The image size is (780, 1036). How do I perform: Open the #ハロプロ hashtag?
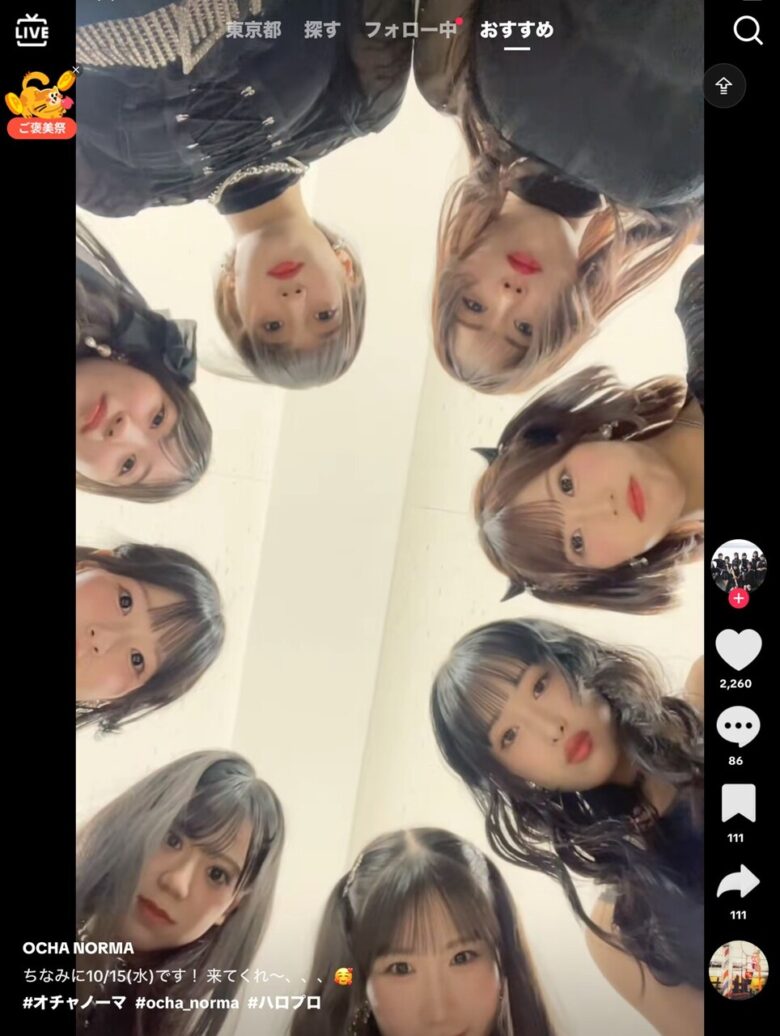284,1002
